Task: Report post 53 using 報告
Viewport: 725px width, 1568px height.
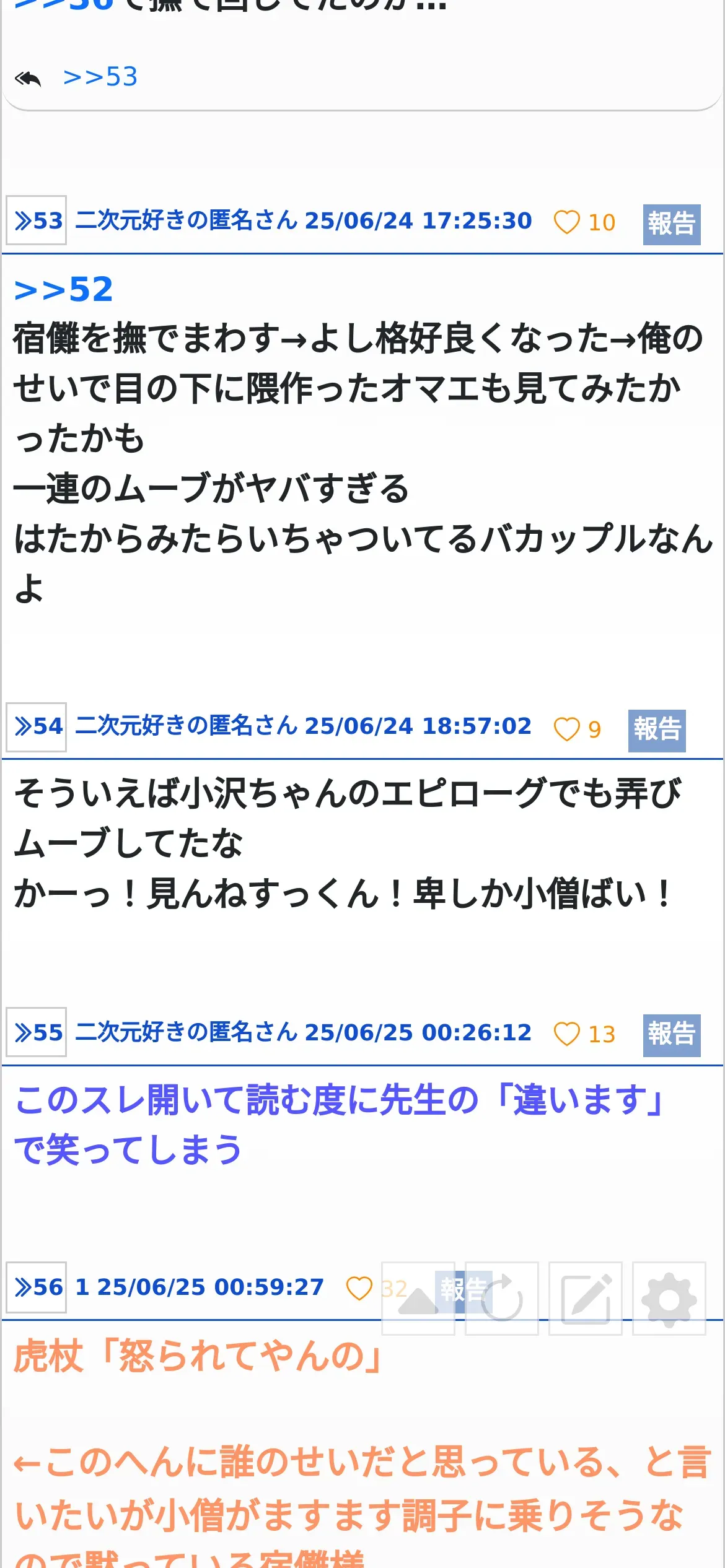Action: click(672, 224)
